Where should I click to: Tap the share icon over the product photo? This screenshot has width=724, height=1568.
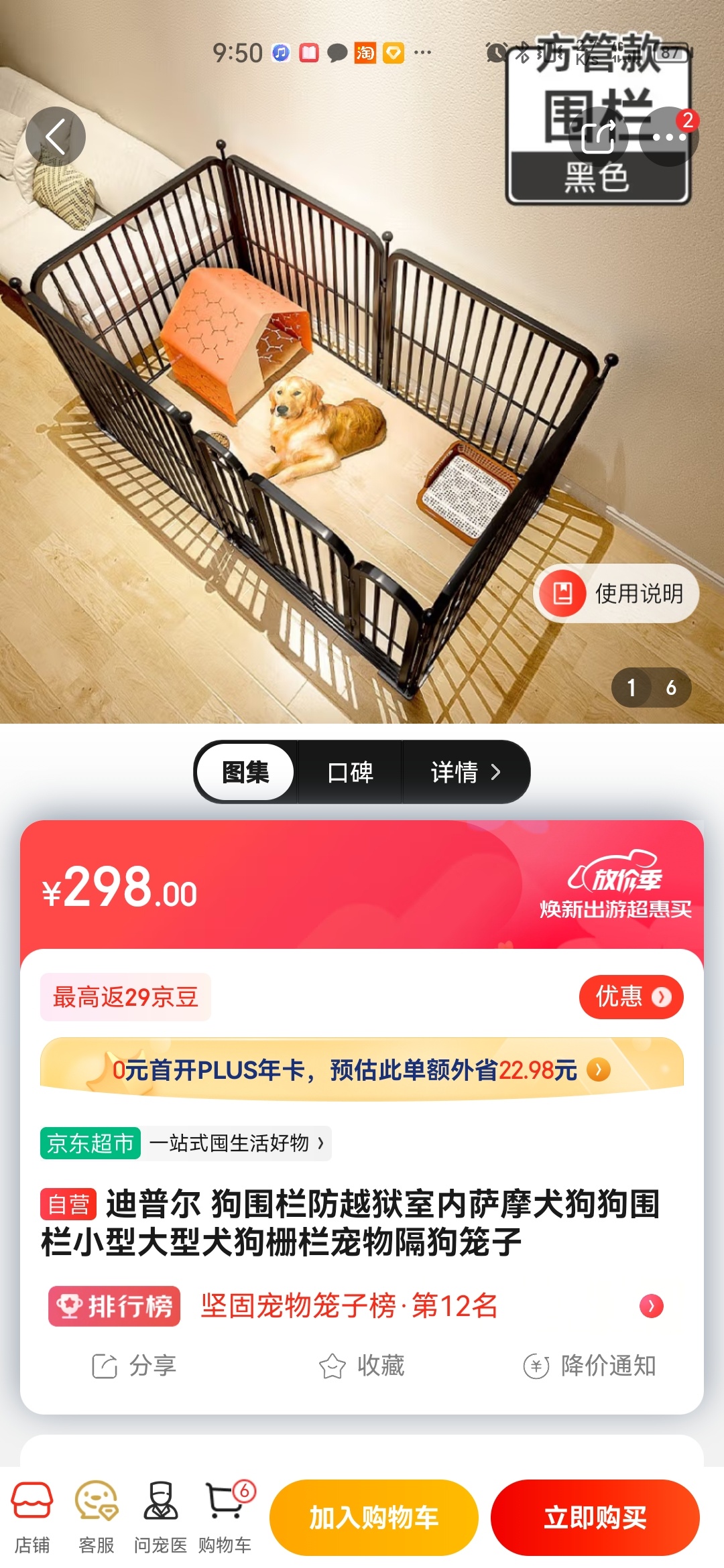pos(598,137)
